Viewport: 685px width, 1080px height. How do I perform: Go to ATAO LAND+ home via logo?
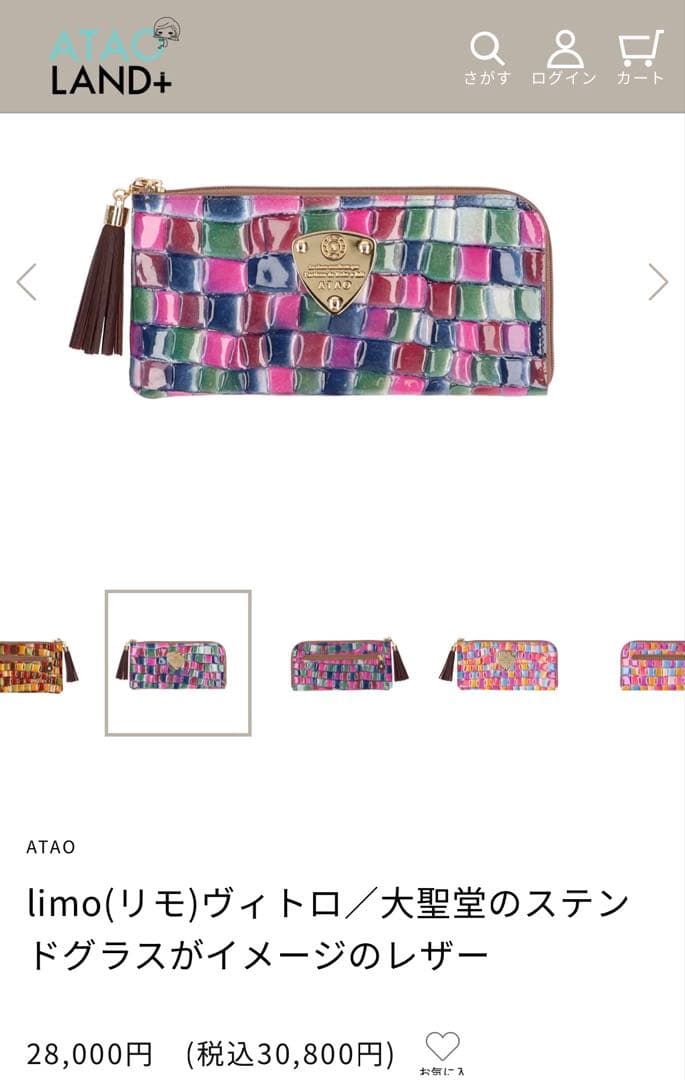coord(113,58)
